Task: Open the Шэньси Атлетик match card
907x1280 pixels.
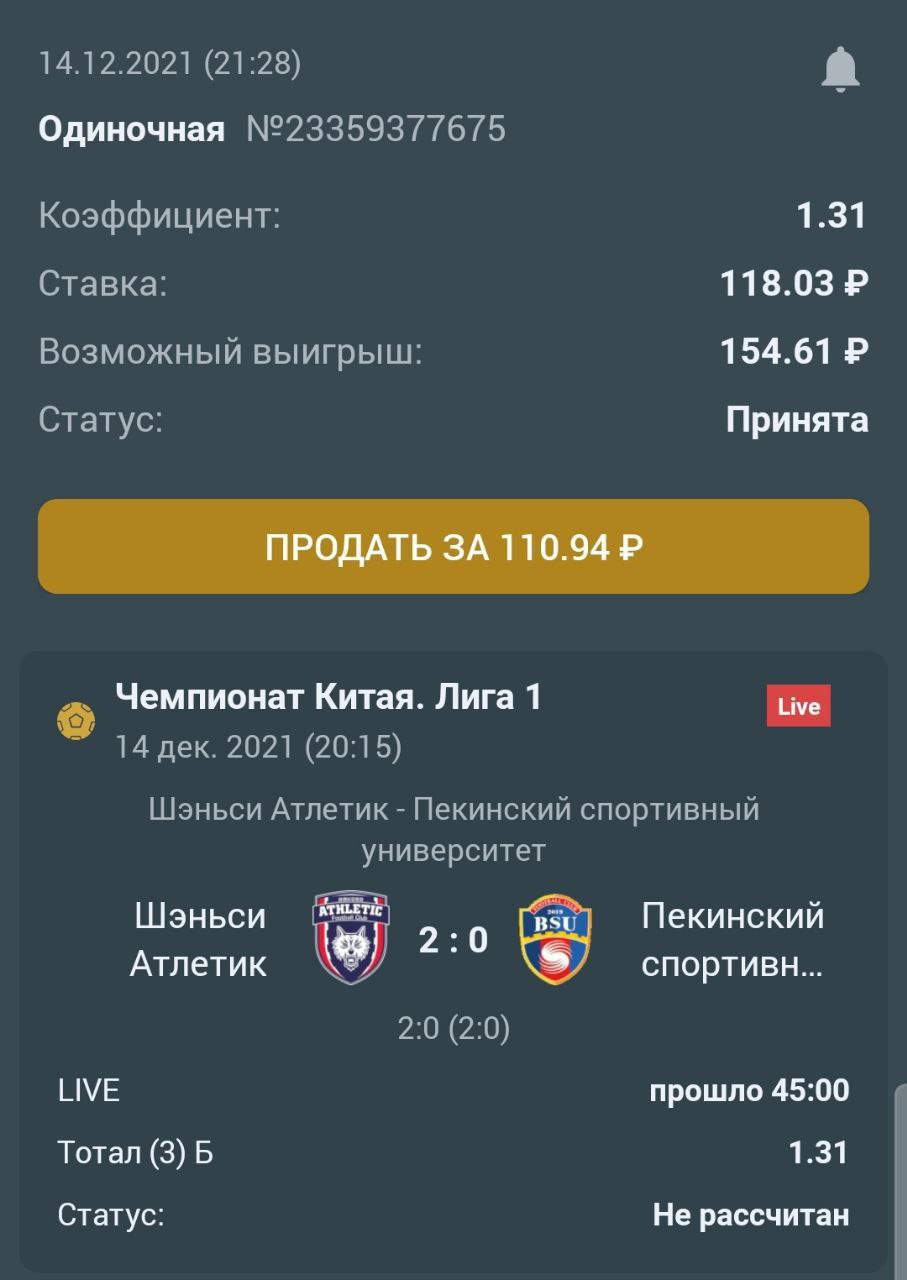Action: 453,829
